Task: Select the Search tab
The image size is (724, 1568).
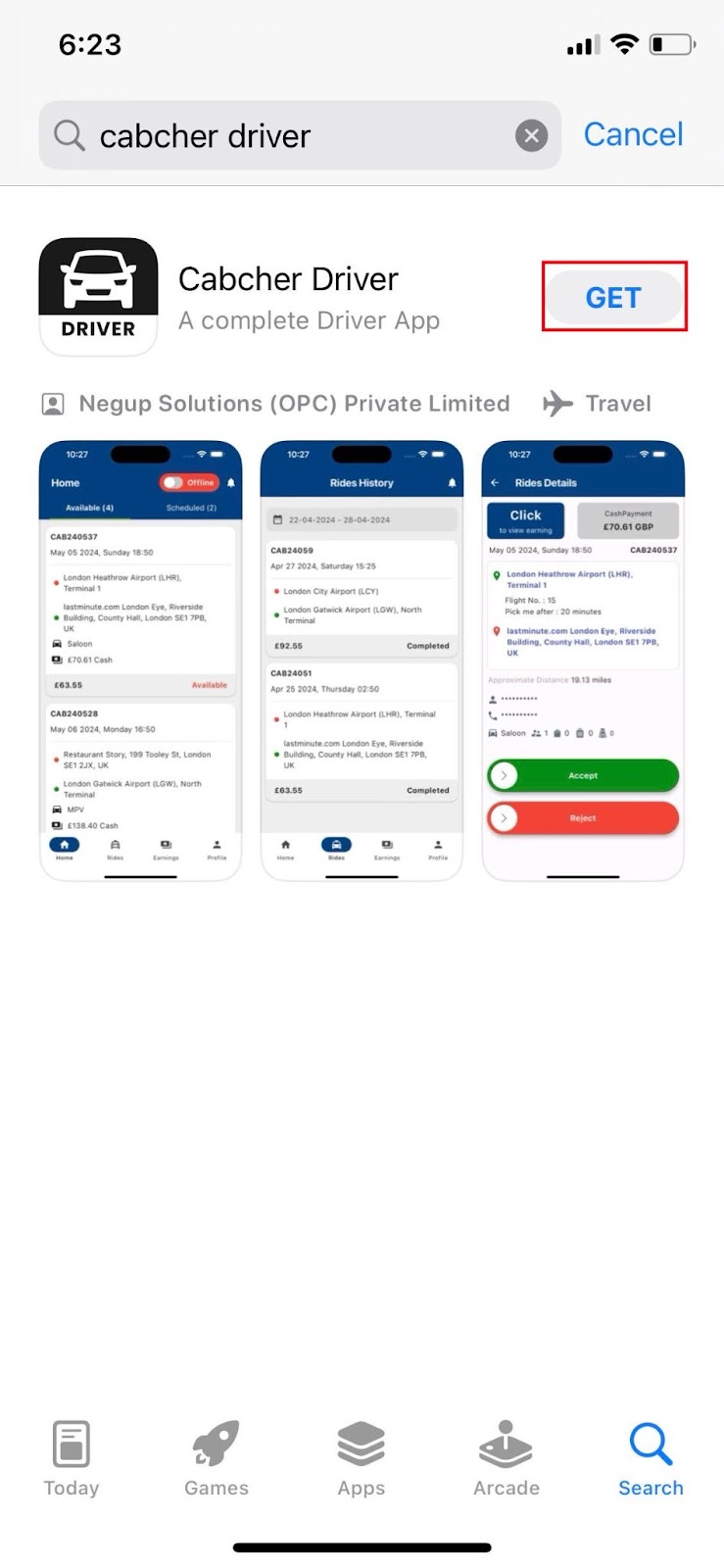Action: 651,1458
